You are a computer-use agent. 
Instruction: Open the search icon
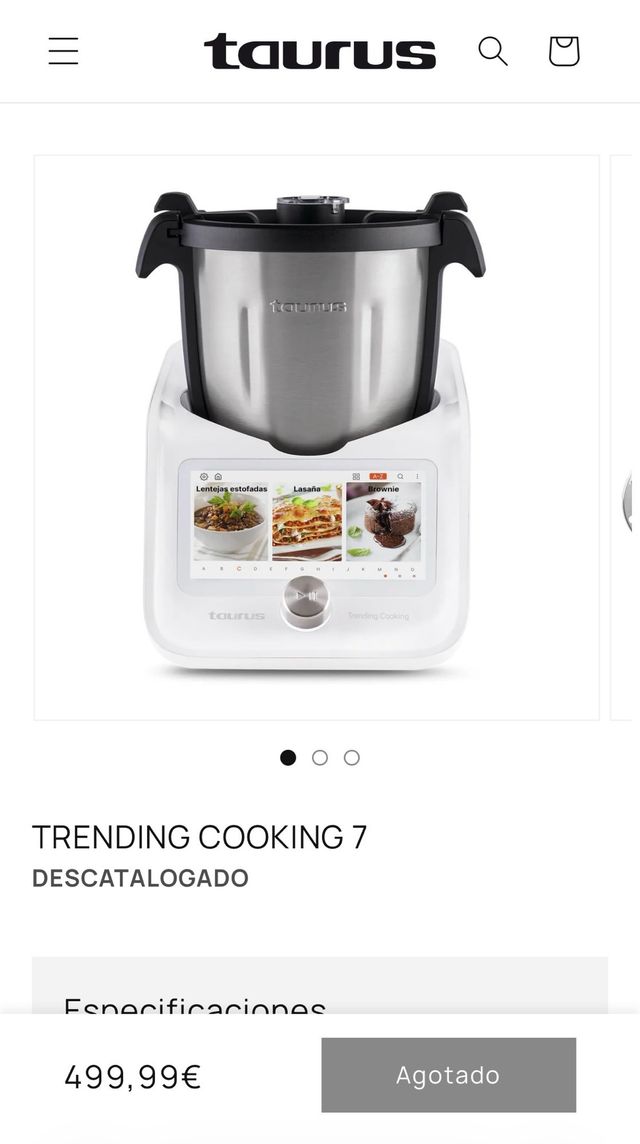(x=492, y=51)
